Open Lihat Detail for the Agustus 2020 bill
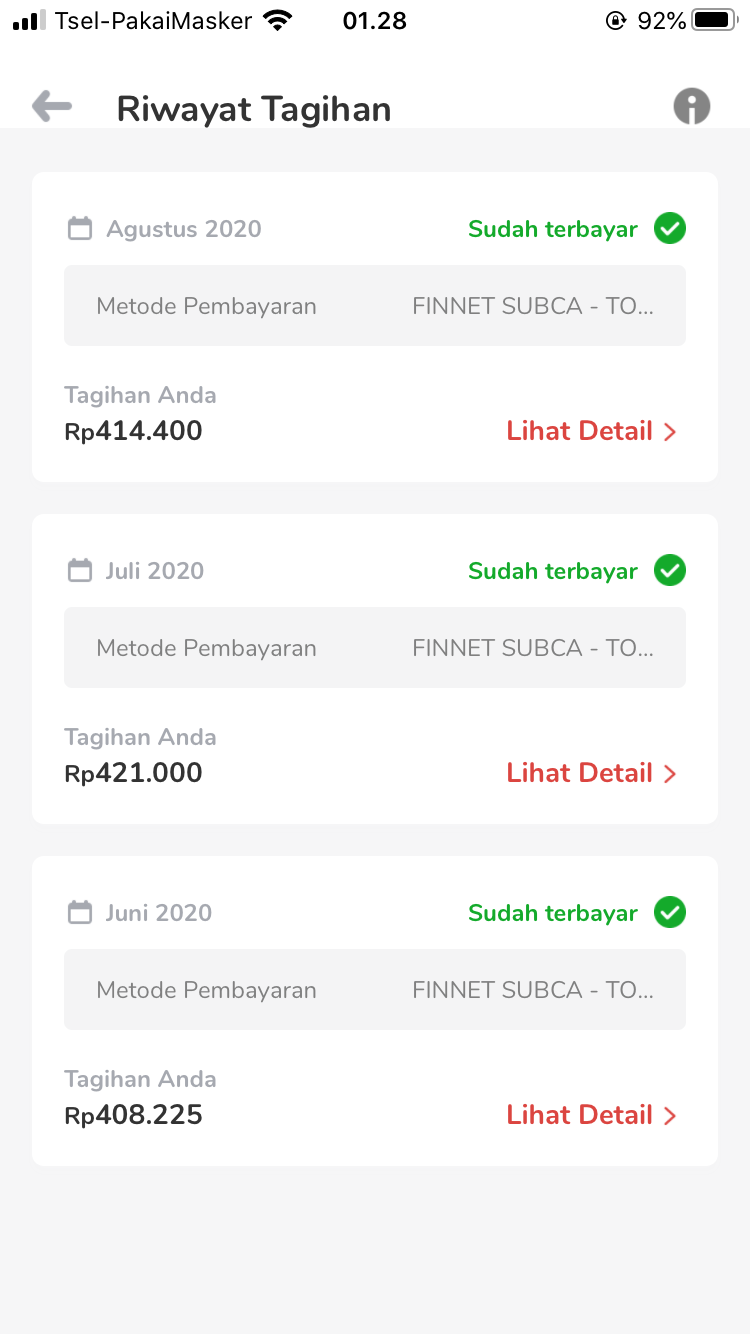 click(x=580, y=431)
